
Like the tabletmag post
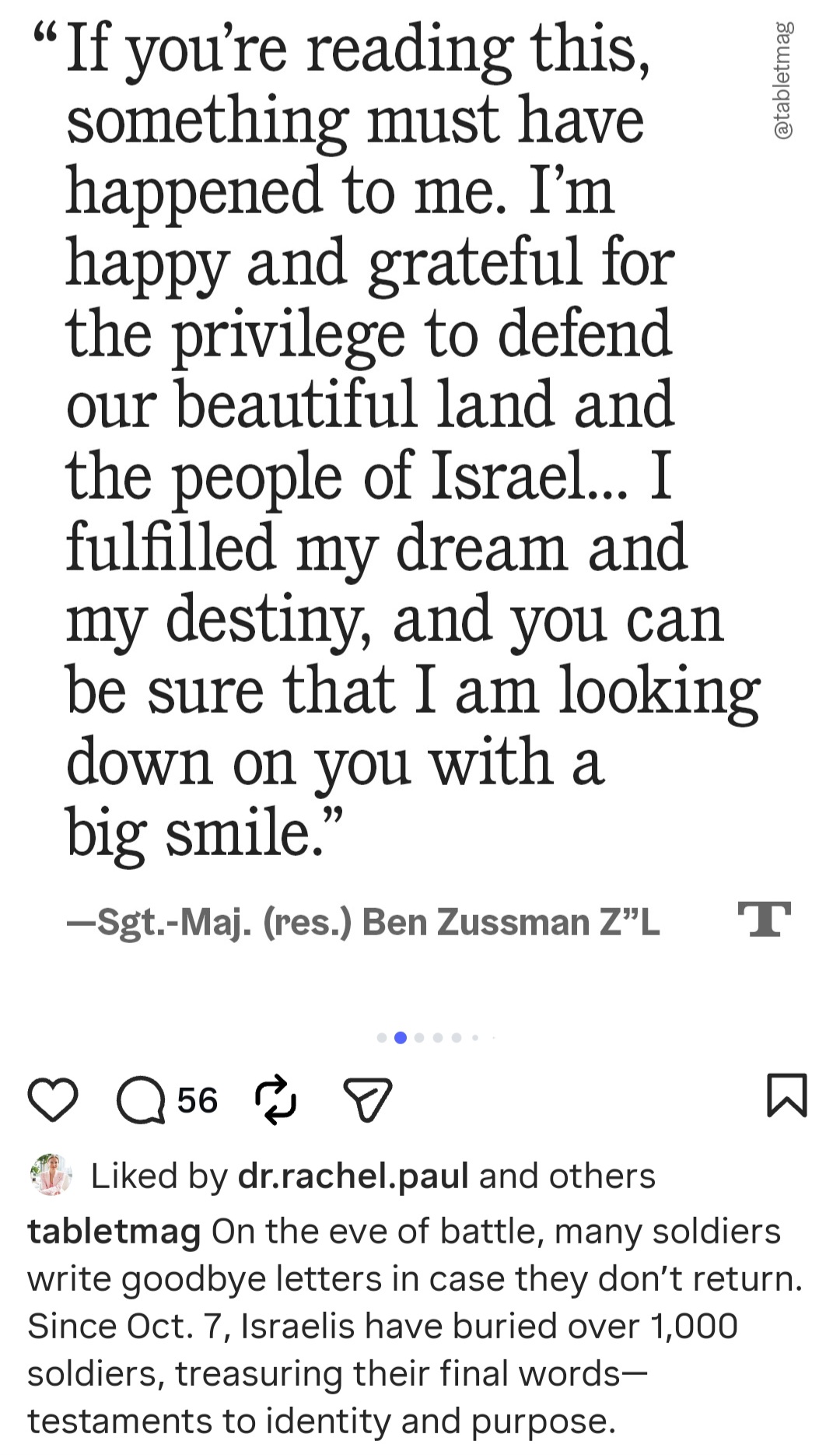click(x=53, y=1100)
